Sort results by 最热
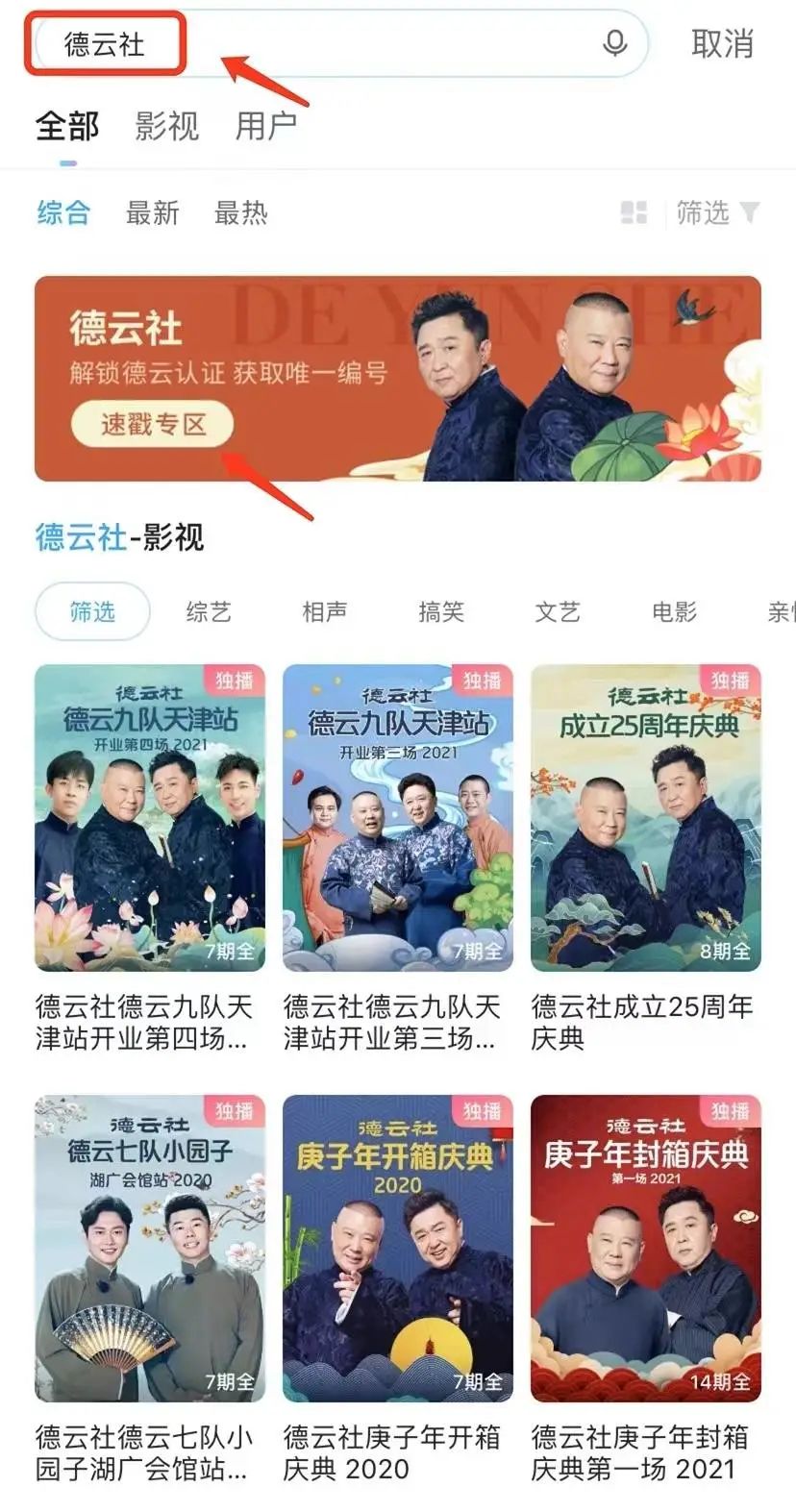This screenshot has width=796, height=1512. click(240, 212)
